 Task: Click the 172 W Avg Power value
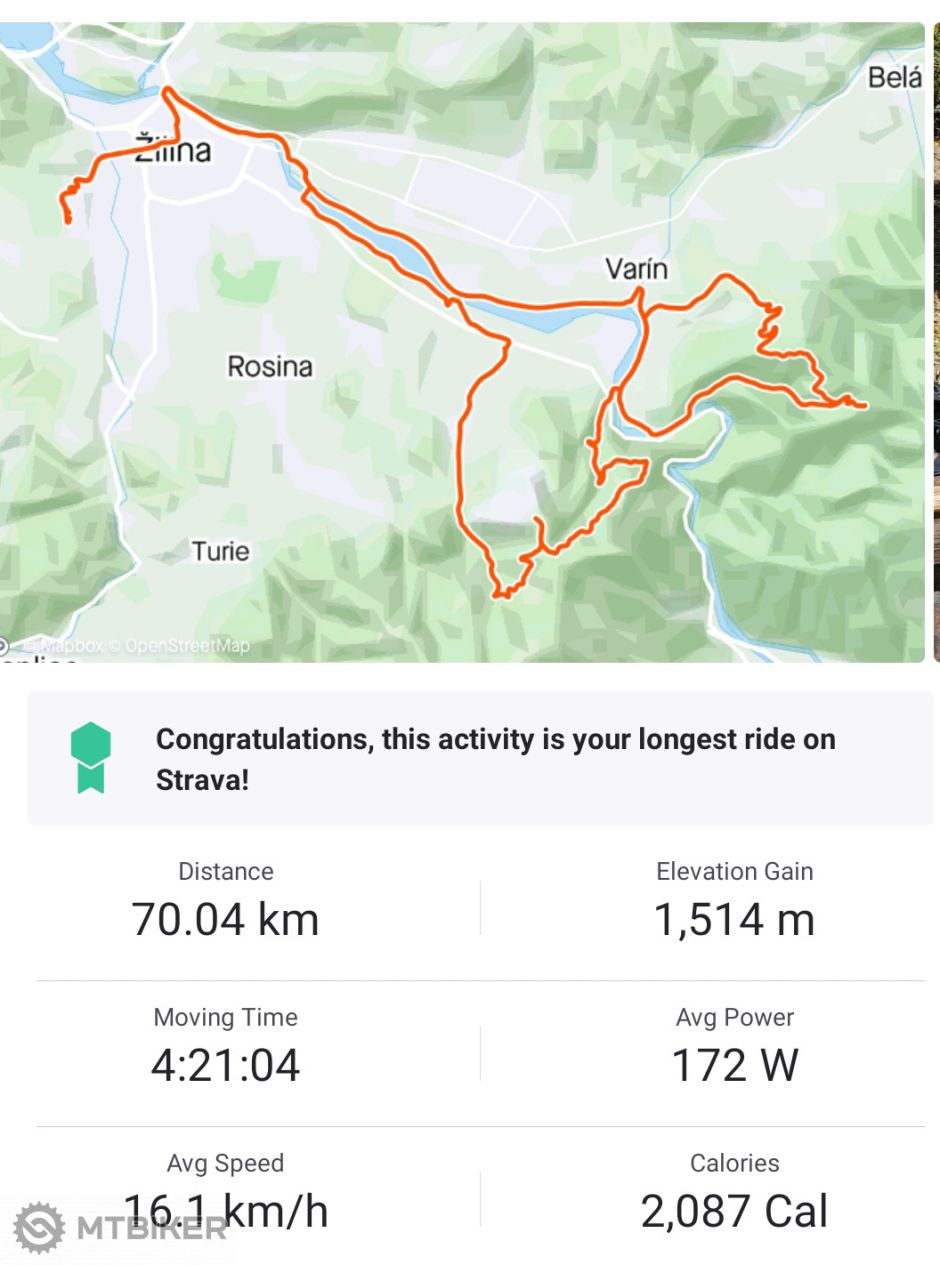(x=735, y=1065)
